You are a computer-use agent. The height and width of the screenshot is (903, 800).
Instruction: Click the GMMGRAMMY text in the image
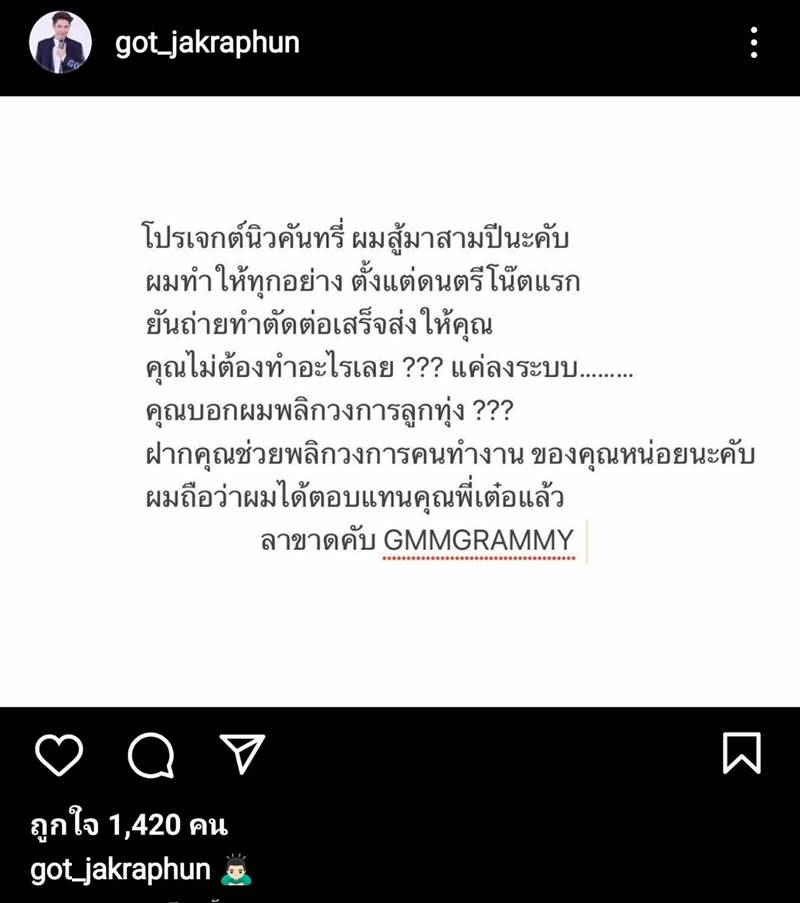[x=480, y=540]
